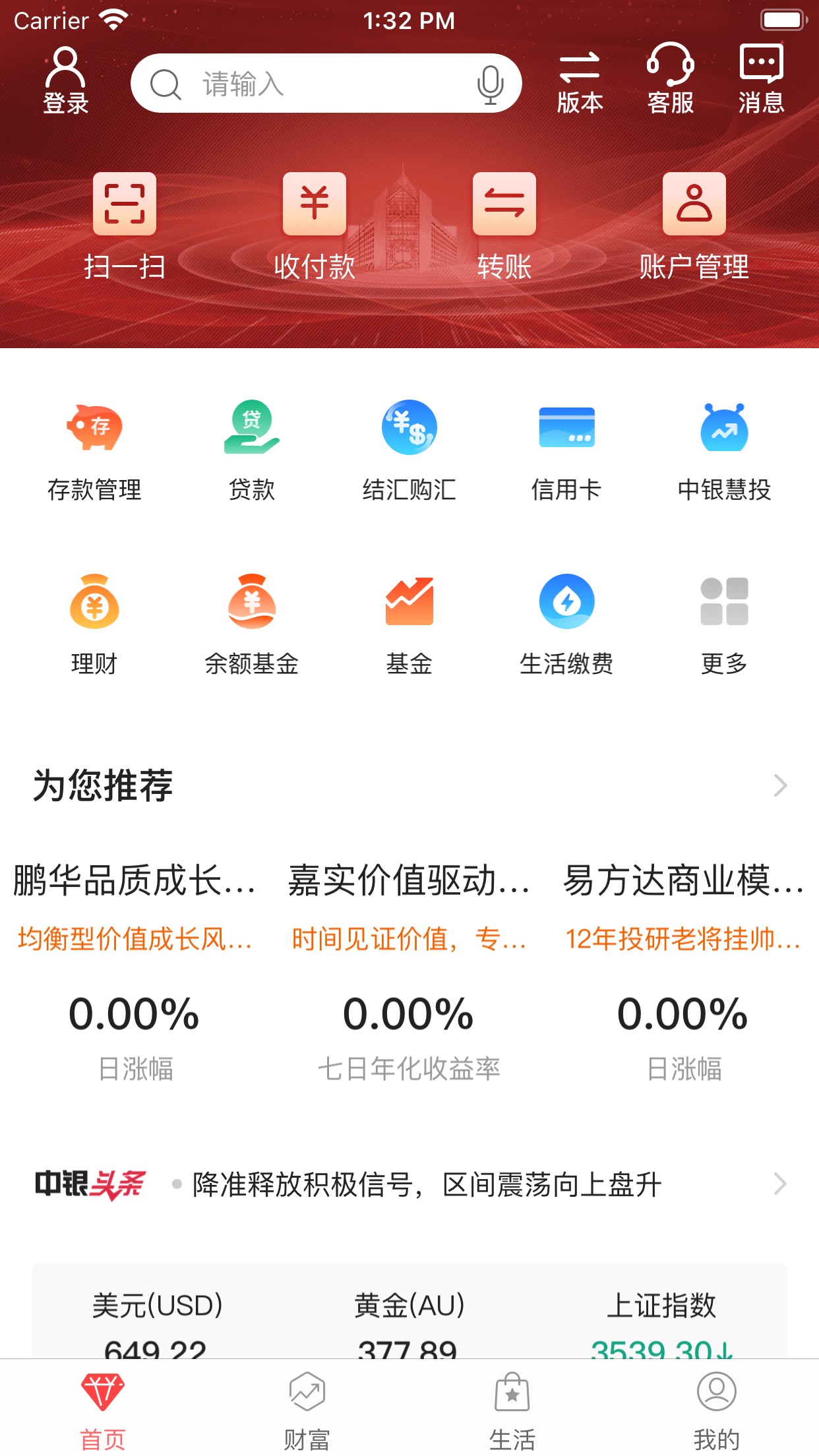Open 账户管理 account management
Viewport: 819px width, 1456px height.
click(x=694, y=224)
